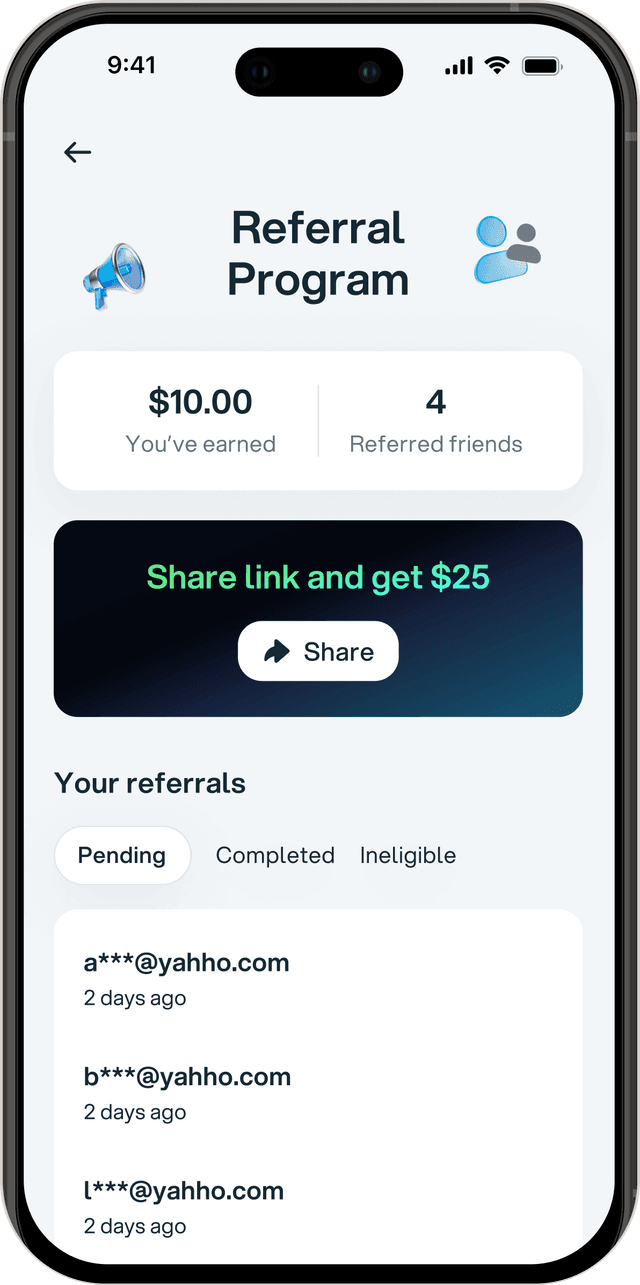Viewport: 640px width, 1285px height.
Task: Switch to the Completed tab
Action: click(x=275, y=855)
